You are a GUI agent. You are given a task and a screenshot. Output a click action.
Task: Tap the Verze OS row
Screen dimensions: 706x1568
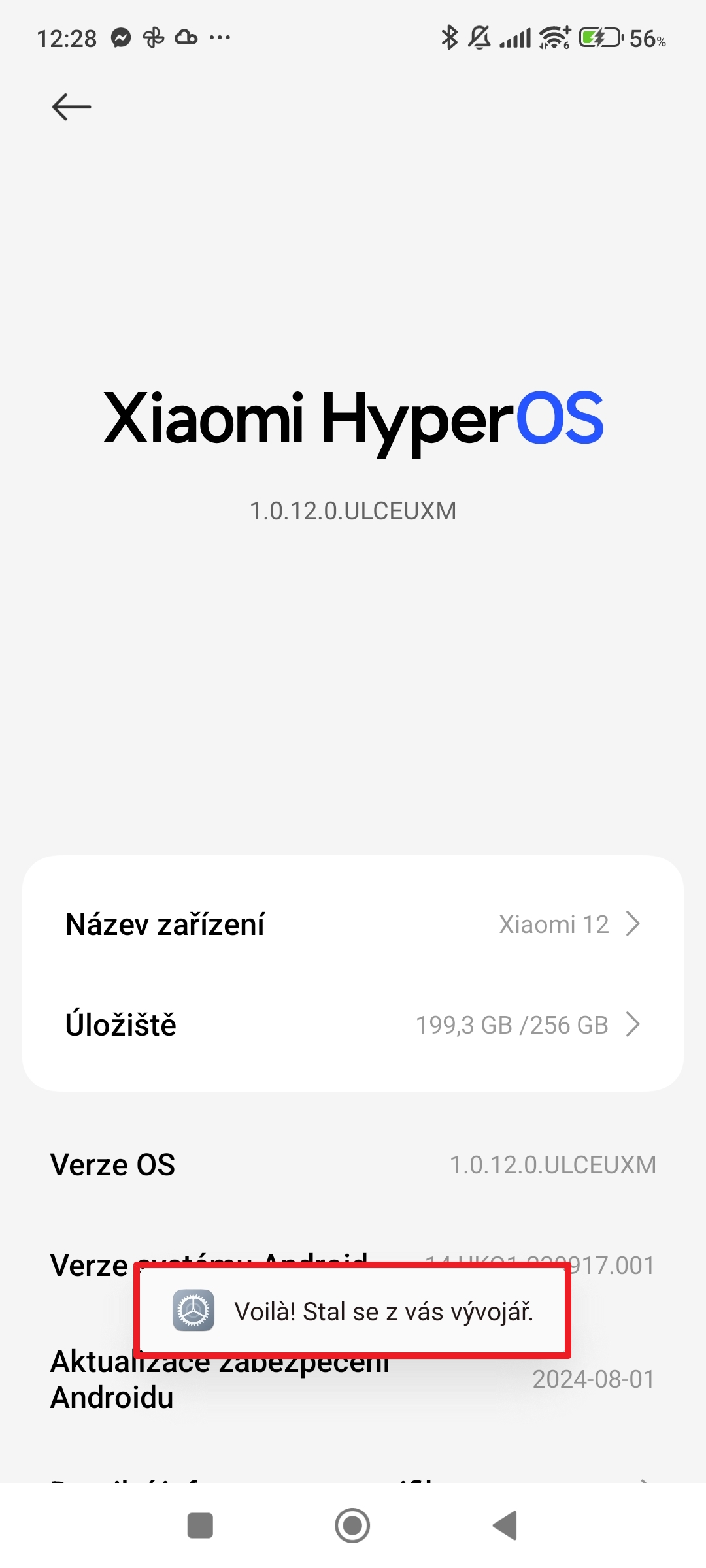point(353,1165)
